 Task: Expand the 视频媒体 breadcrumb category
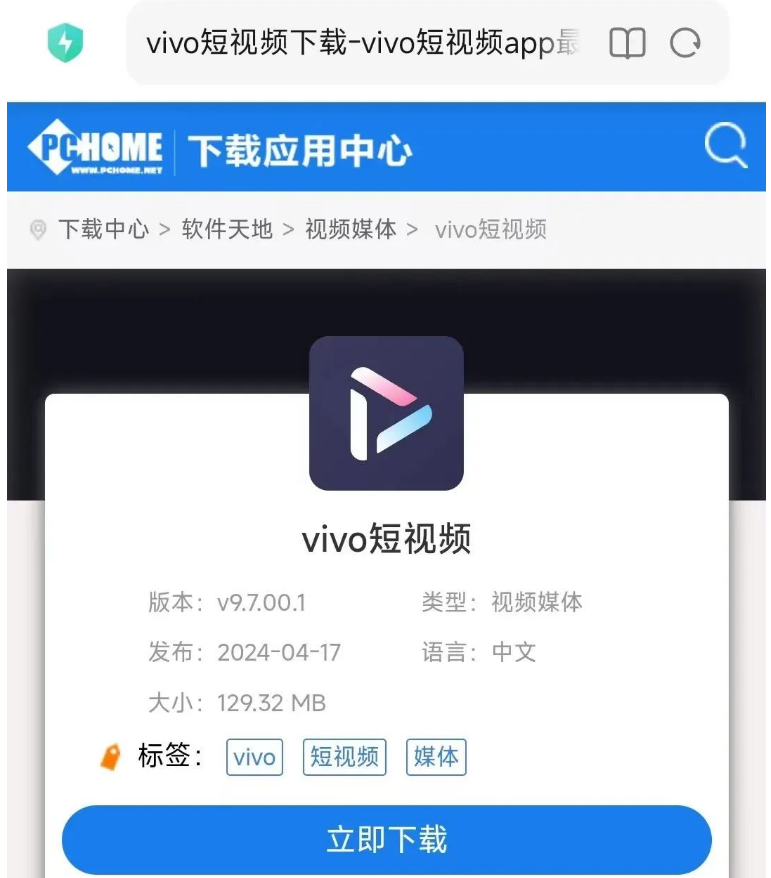pos(350,229)
